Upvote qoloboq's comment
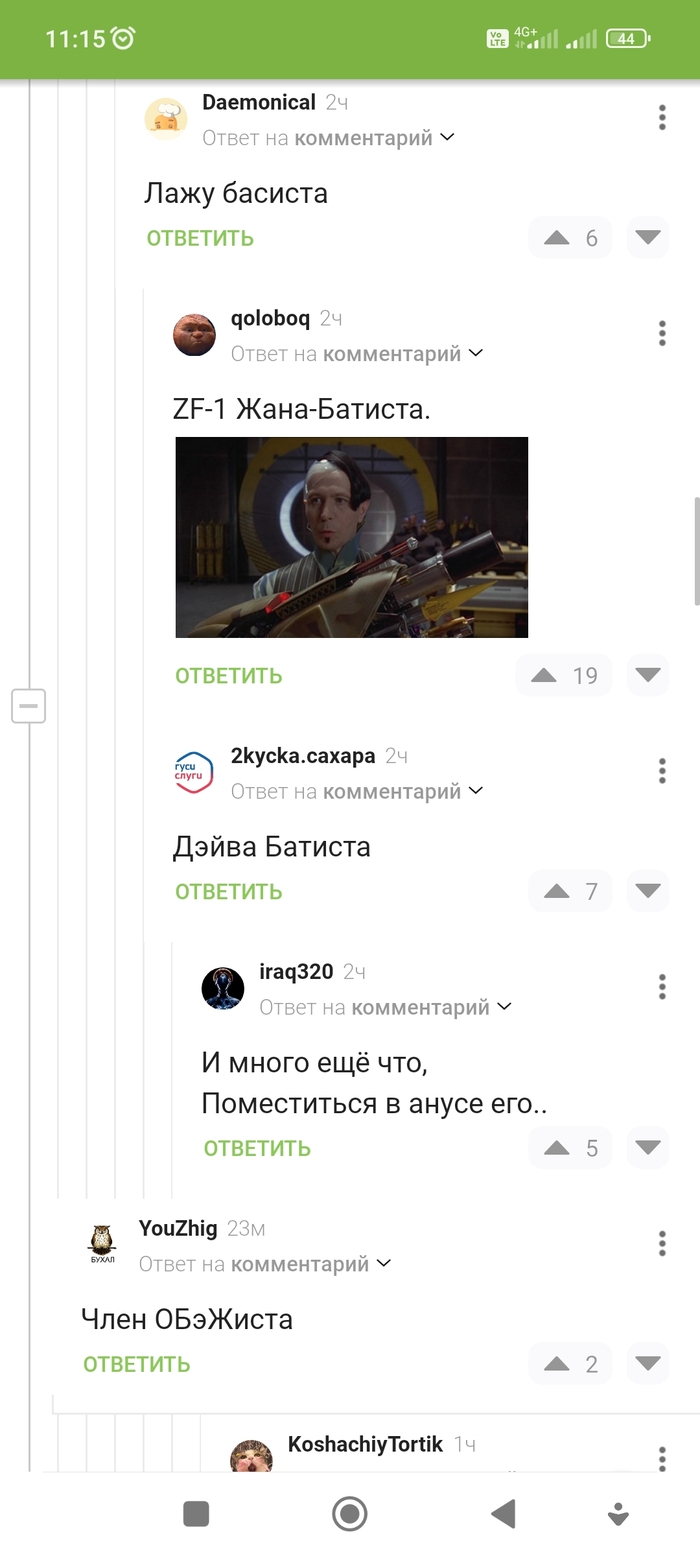Image resolution: width=700 pixels, height=1556 pixels. [x=544, y=676]
